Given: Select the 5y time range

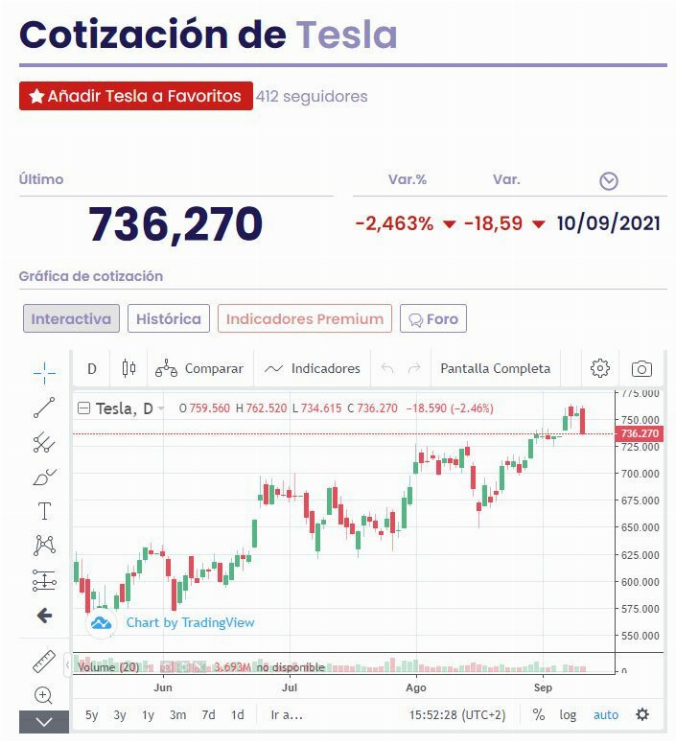Looking at the screenshot, I should (92, 715).
